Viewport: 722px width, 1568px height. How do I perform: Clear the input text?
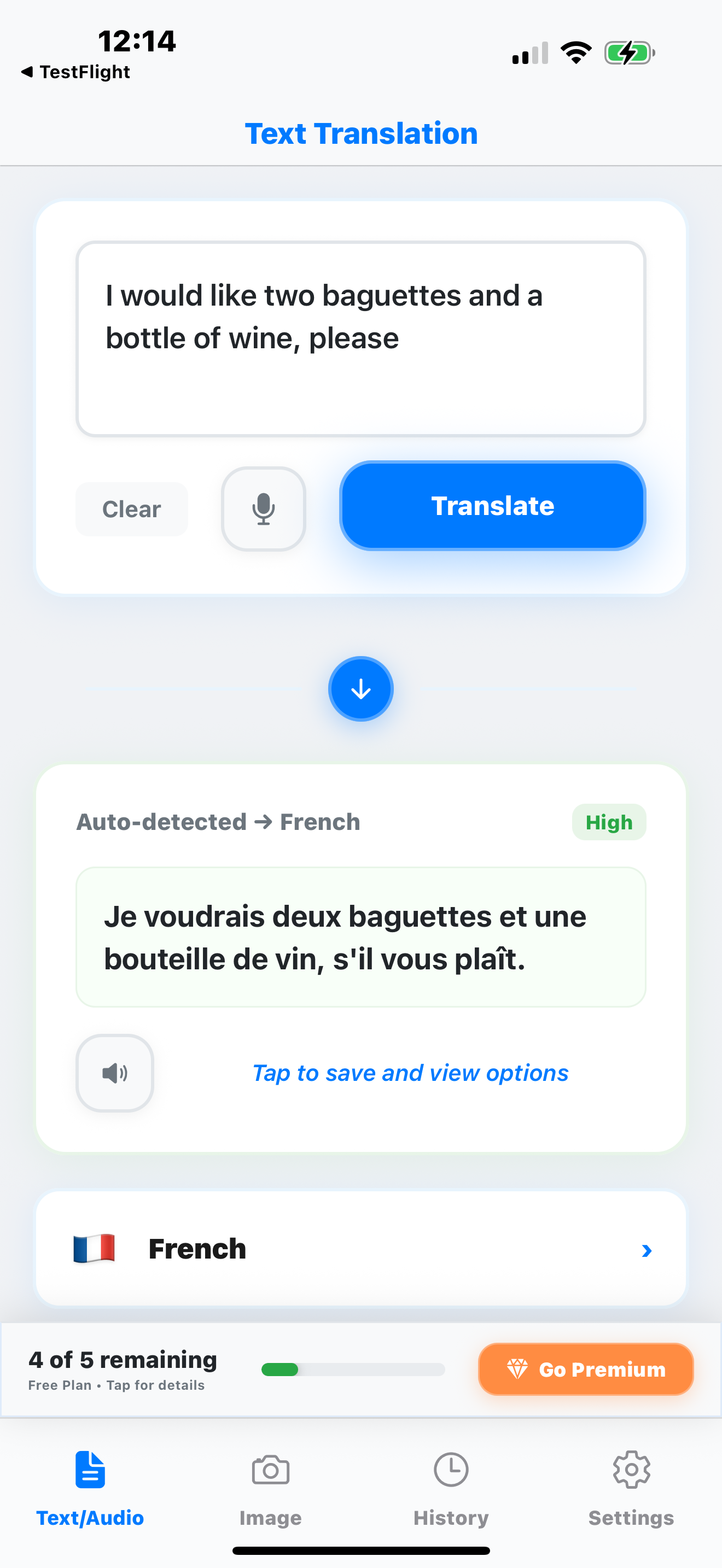coord(131,508)
